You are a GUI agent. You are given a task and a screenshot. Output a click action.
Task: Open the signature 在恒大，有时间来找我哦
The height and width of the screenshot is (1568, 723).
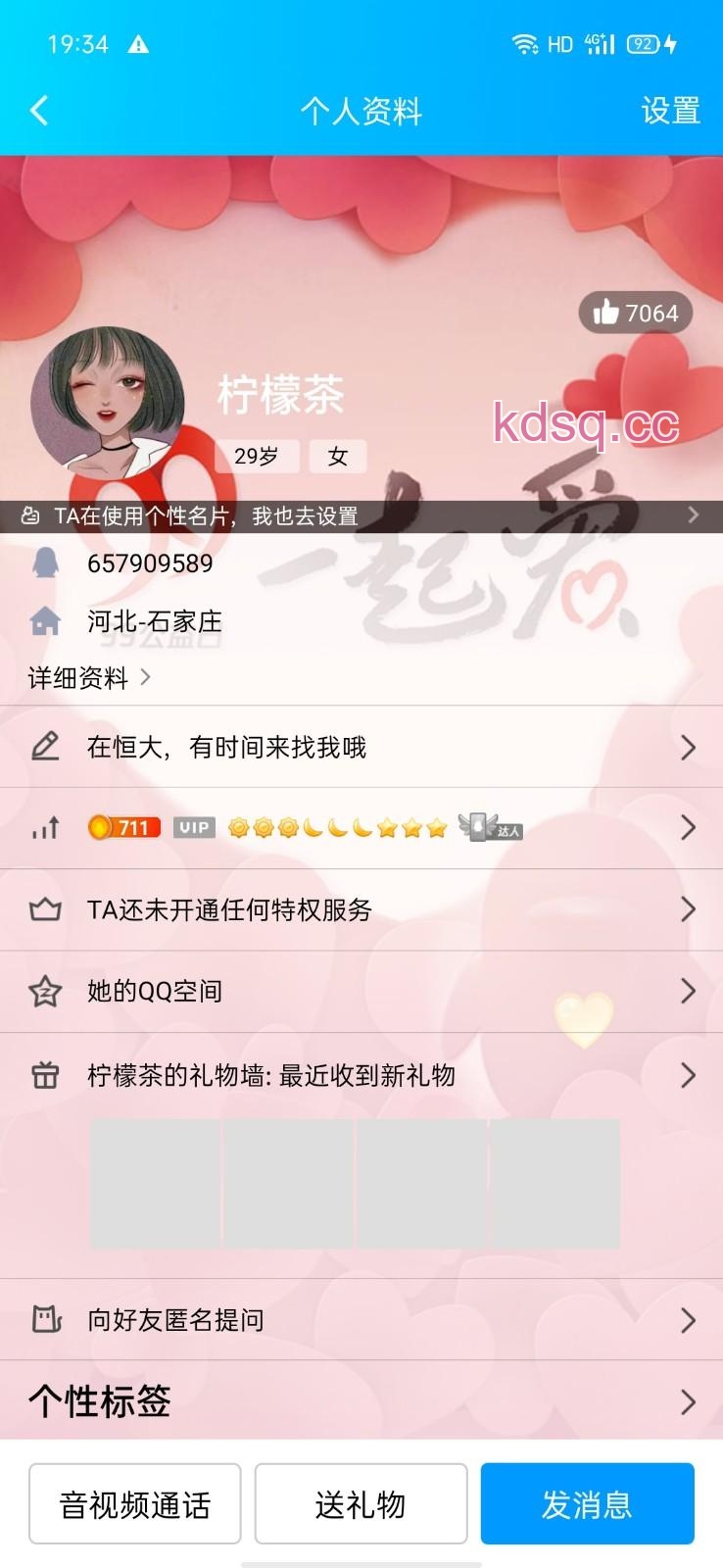tap(361, 748)
